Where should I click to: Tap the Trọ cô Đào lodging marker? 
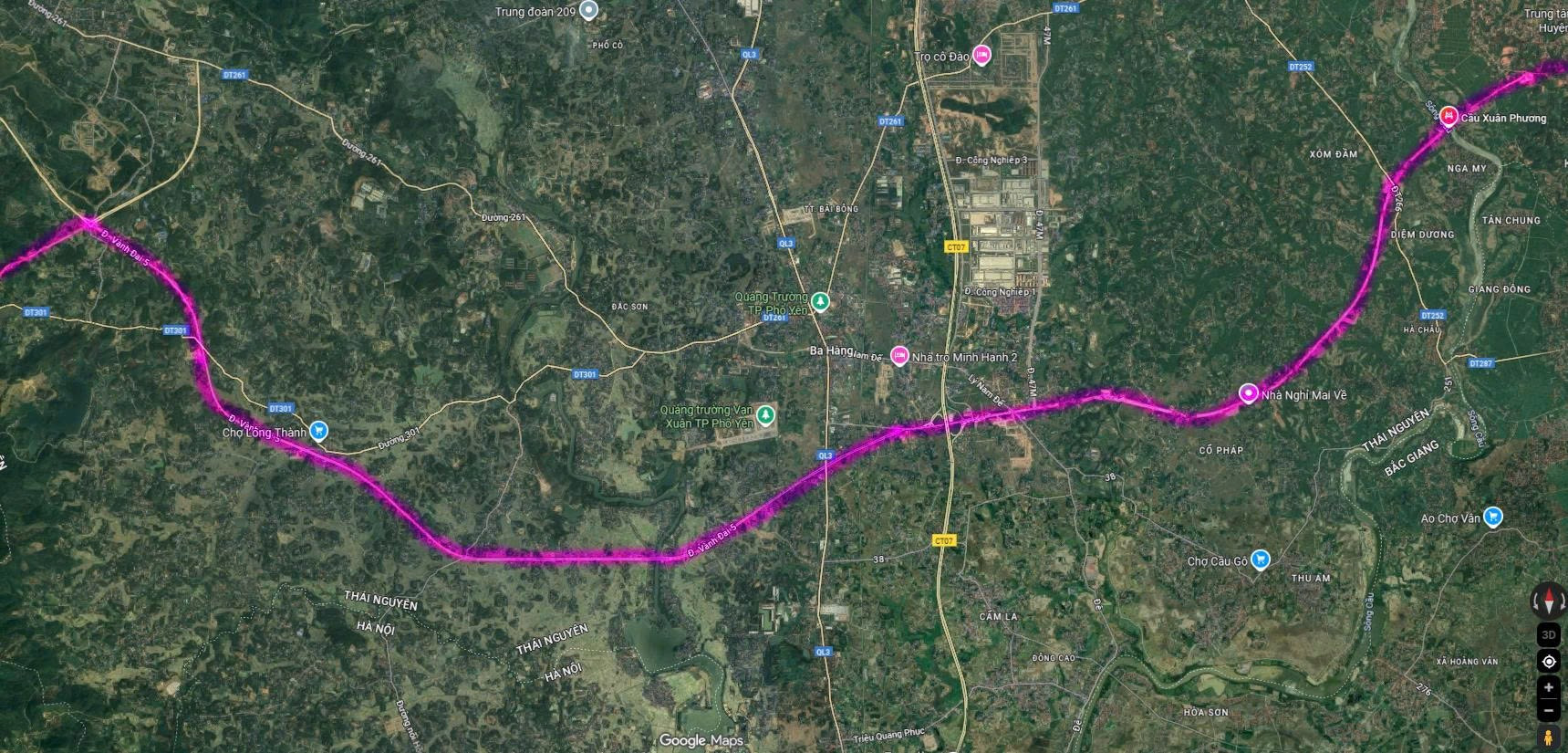pyautogui.click(x=981, y=55)
